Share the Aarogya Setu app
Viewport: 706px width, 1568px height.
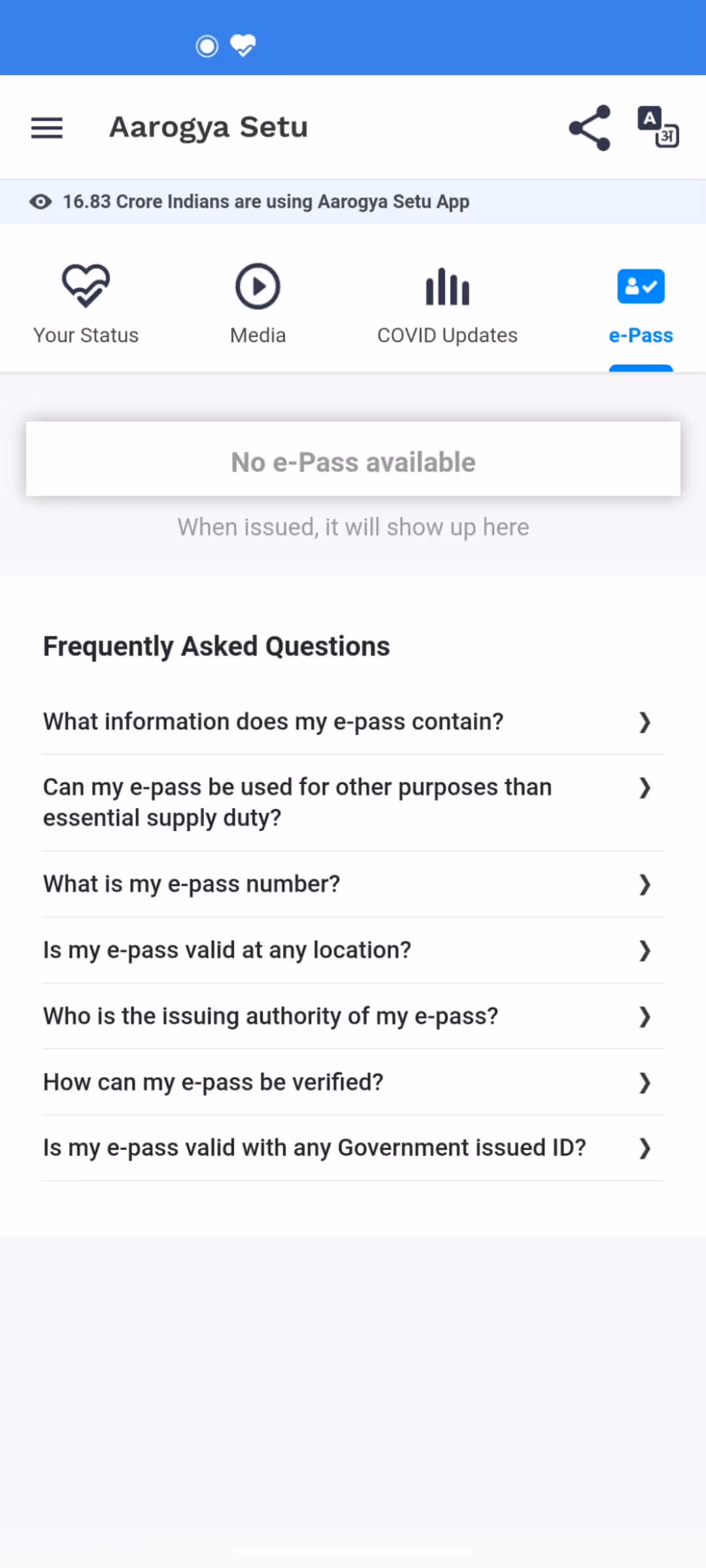click(x=590, y=128)
